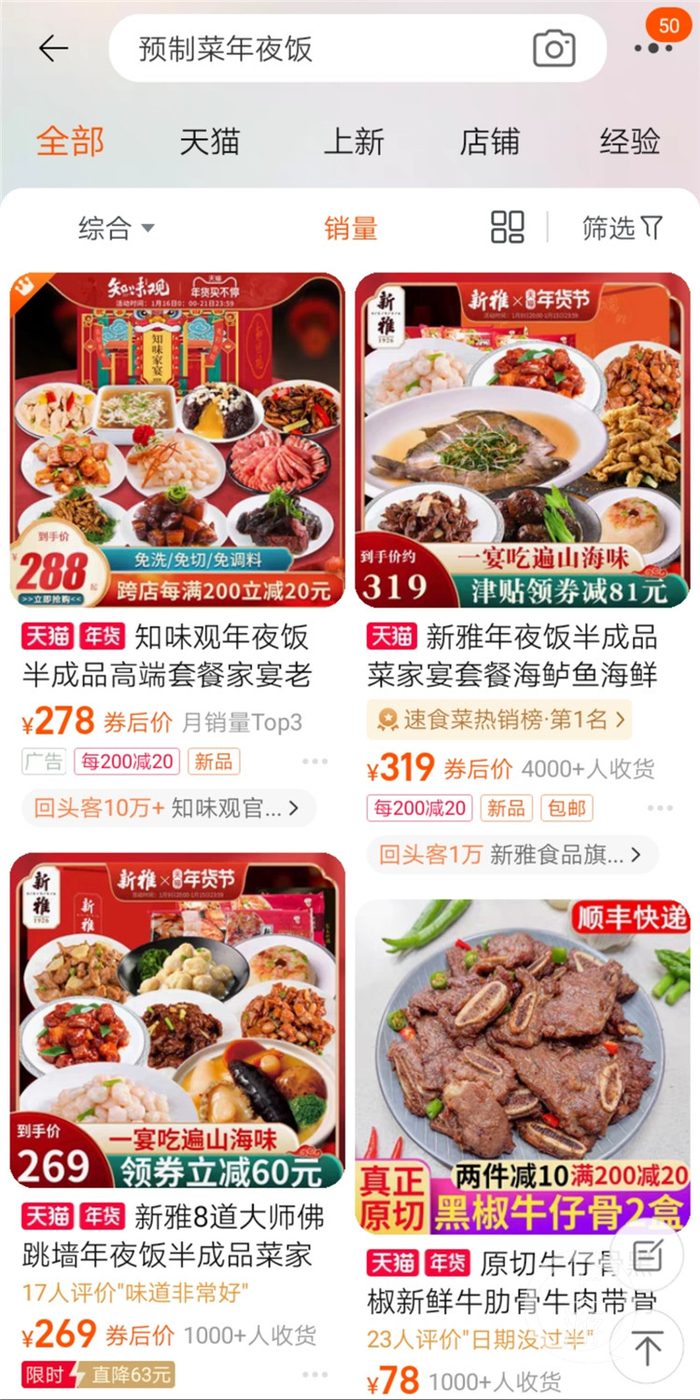700x1400 pixels.
Task: Switch to the 天猫 tab
Action: click(x=210, y=141)
